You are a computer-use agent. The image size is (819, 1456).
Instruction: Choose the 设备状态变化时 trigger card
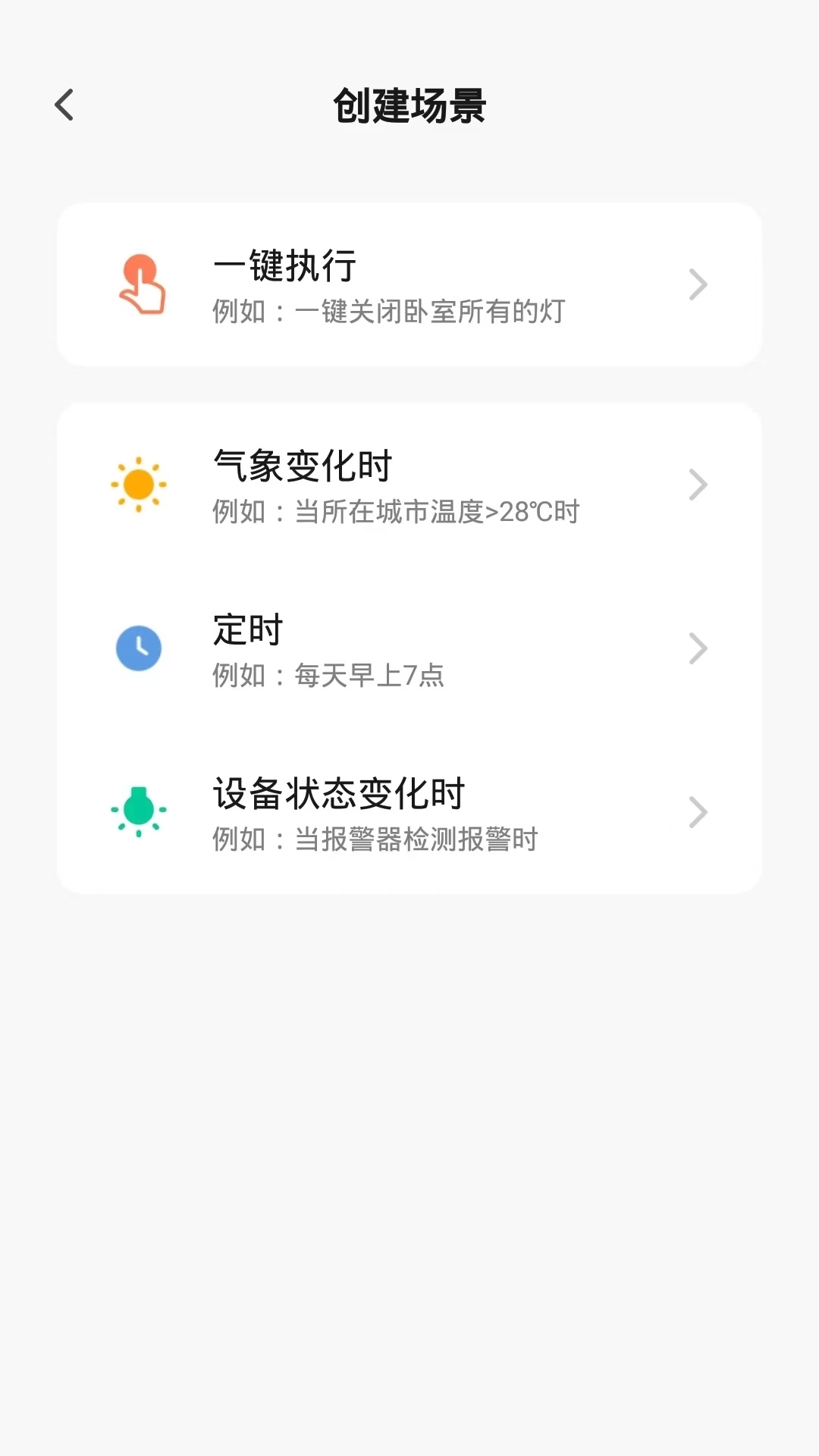(x=409, y=812)
